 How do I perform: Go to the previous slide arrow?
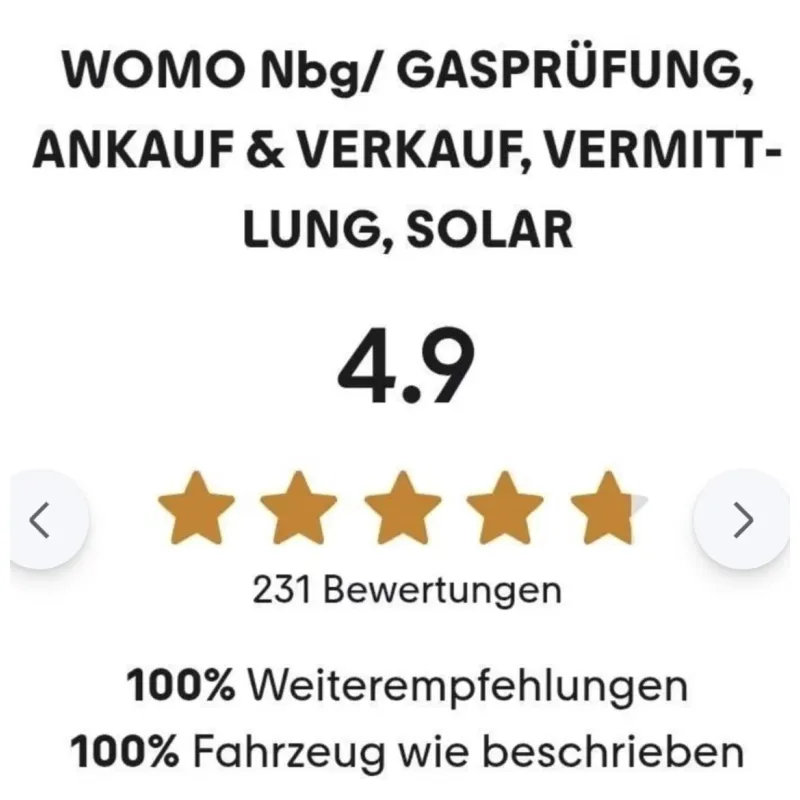point(42,520)
